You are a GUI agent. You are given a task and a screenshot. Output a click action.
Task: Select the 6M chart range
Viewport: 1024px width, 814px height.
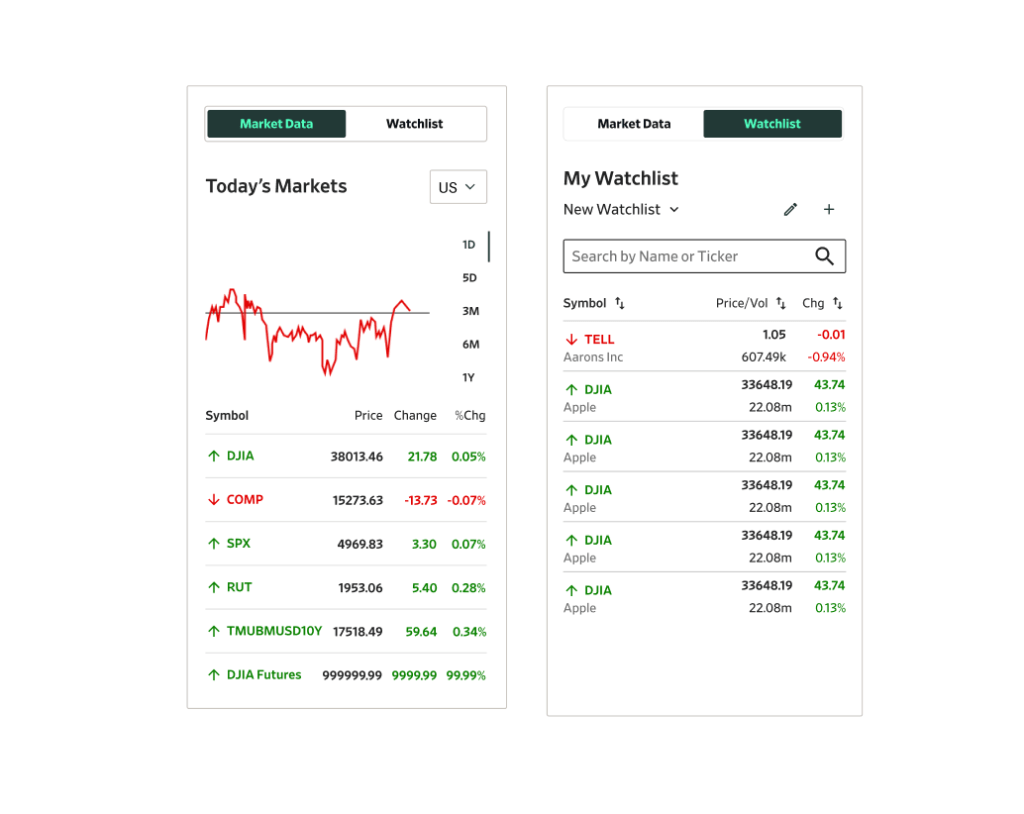point(470,344)
